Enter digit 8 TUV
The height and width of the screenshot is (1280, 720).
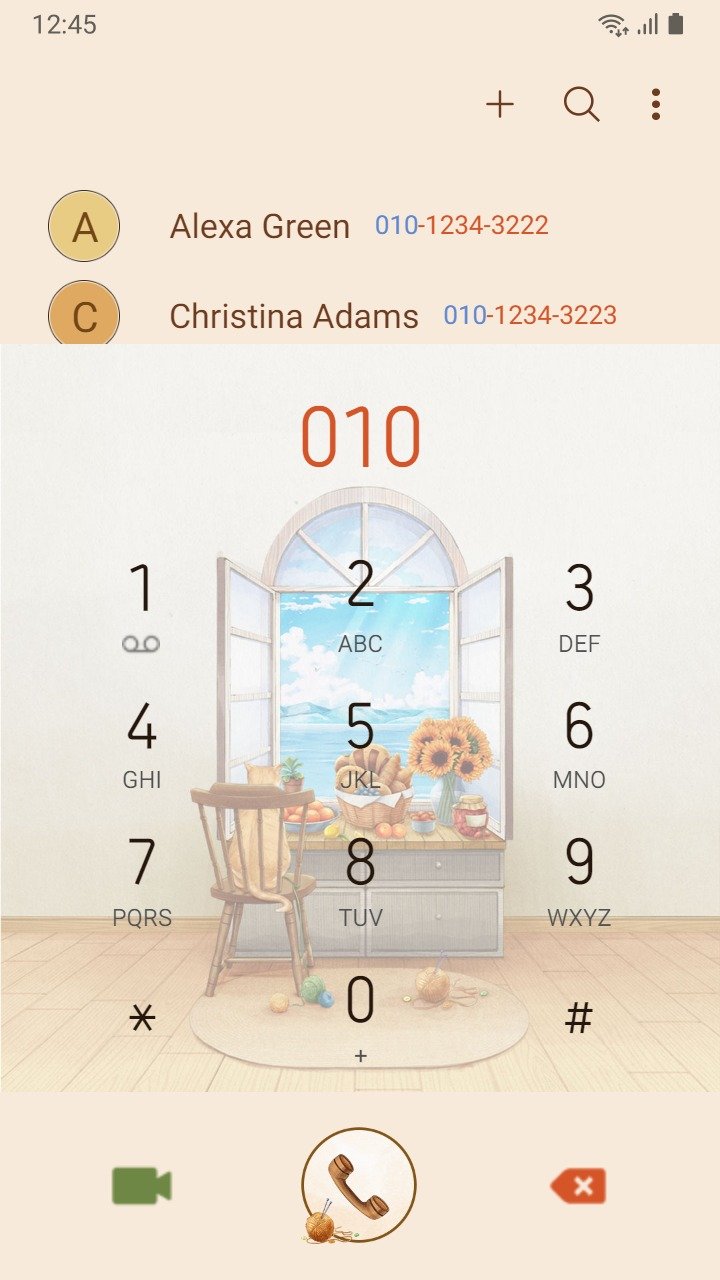point(360,880)
